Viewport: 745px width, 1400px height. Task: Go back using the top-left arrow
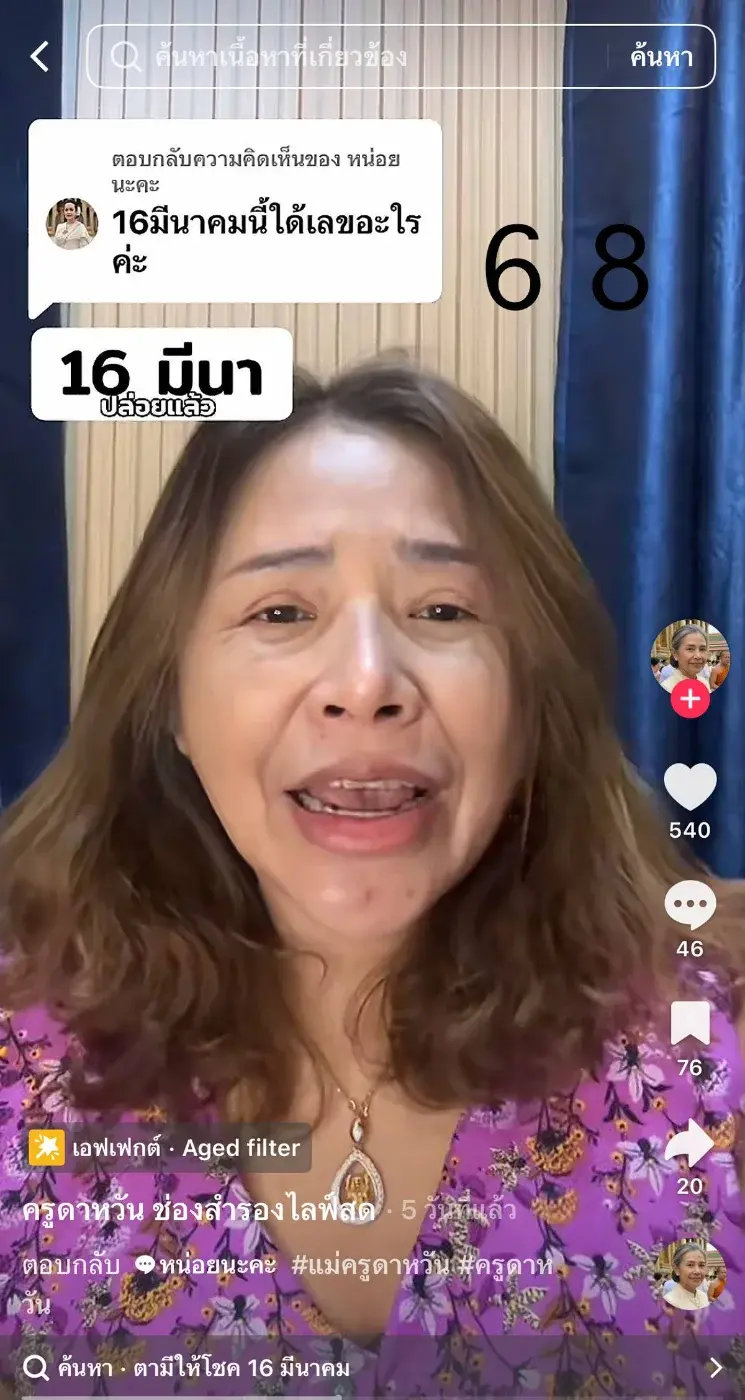tap(39, 57)
